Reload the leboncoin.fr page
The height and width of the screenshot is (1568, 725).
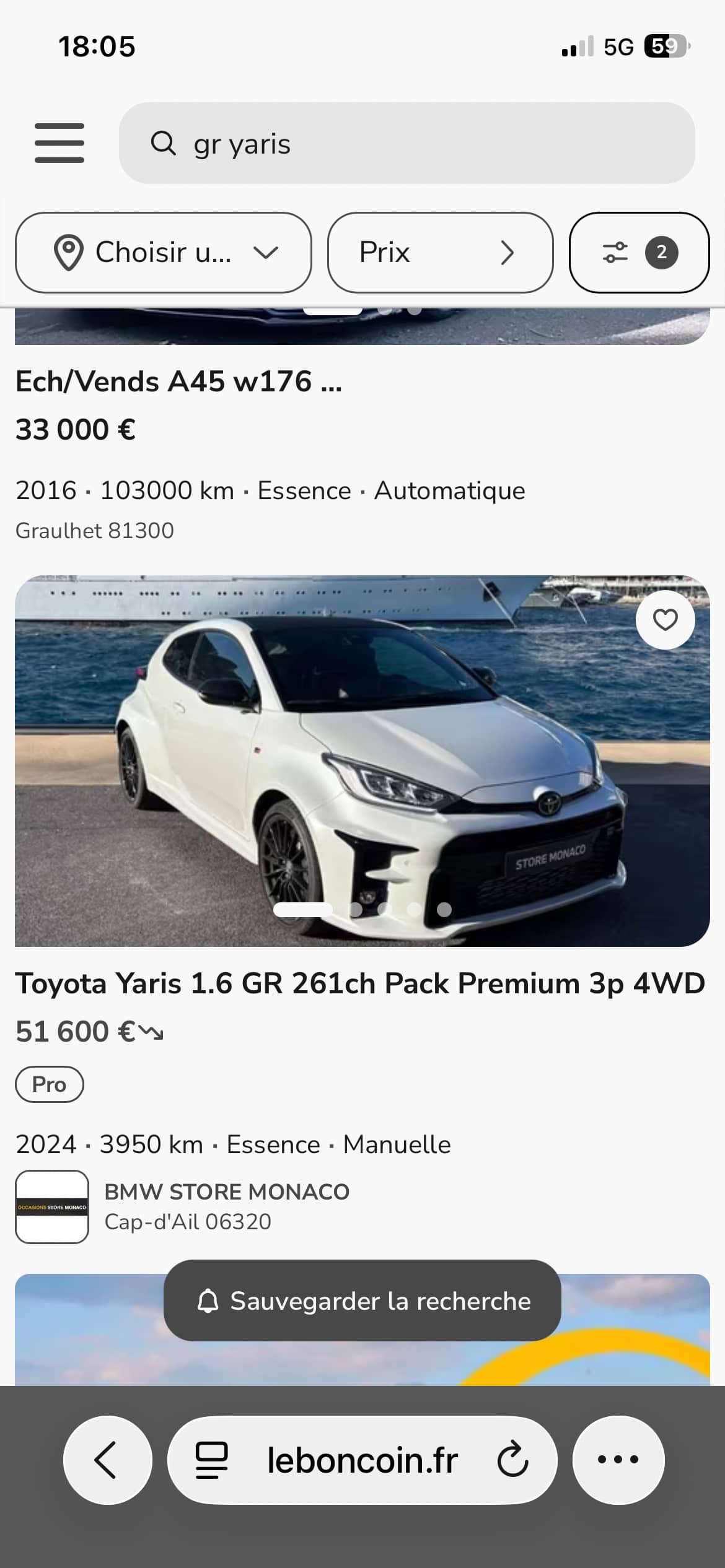tap(512, 1460)
